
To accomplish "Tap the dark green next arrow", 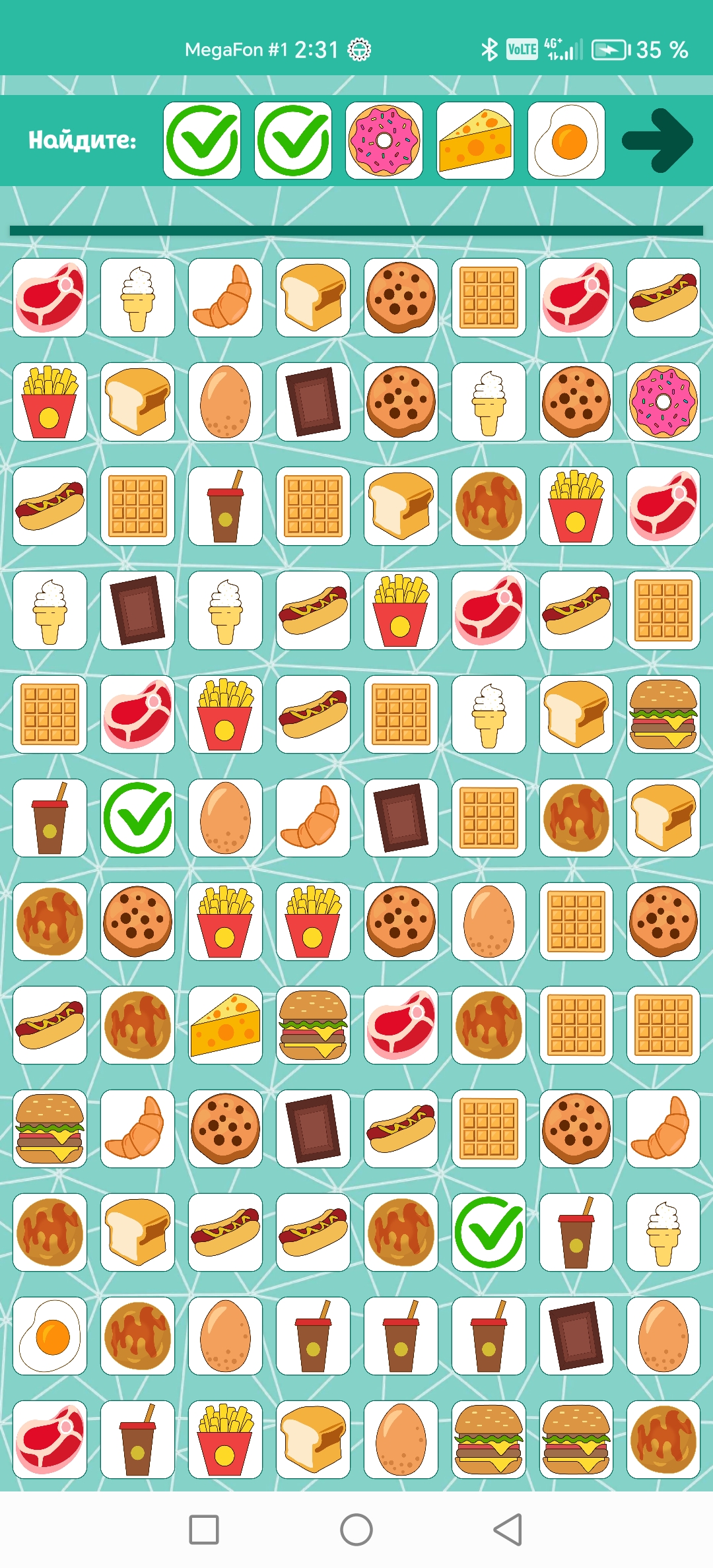I will pyautogui.click(x=658, y=141).
